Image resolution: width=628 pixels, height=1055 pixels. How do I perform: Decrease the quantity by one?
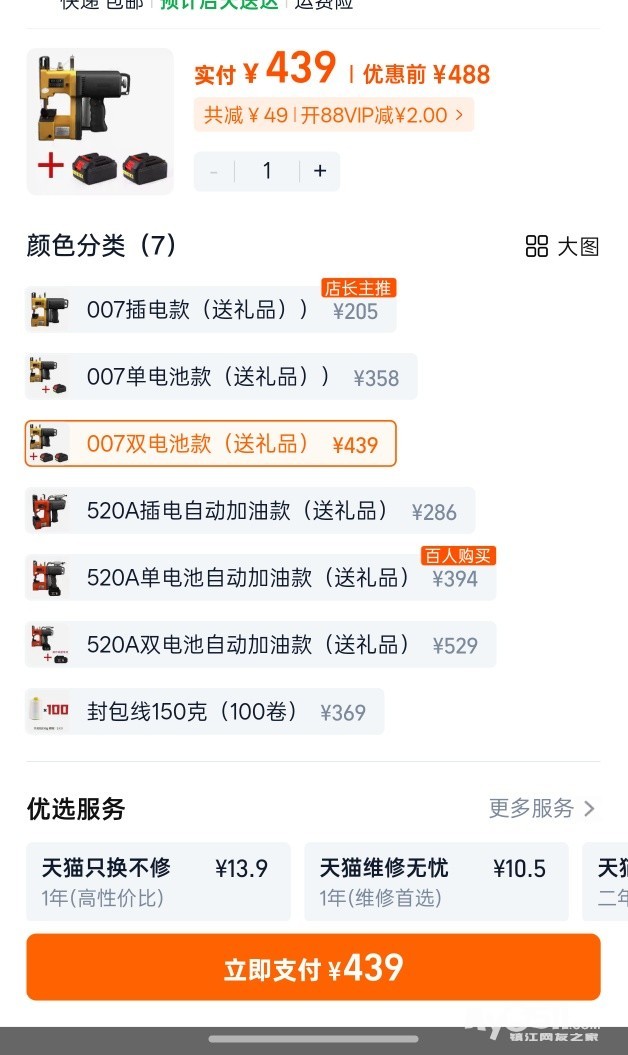pyautogui.click(x=213, y=171)
